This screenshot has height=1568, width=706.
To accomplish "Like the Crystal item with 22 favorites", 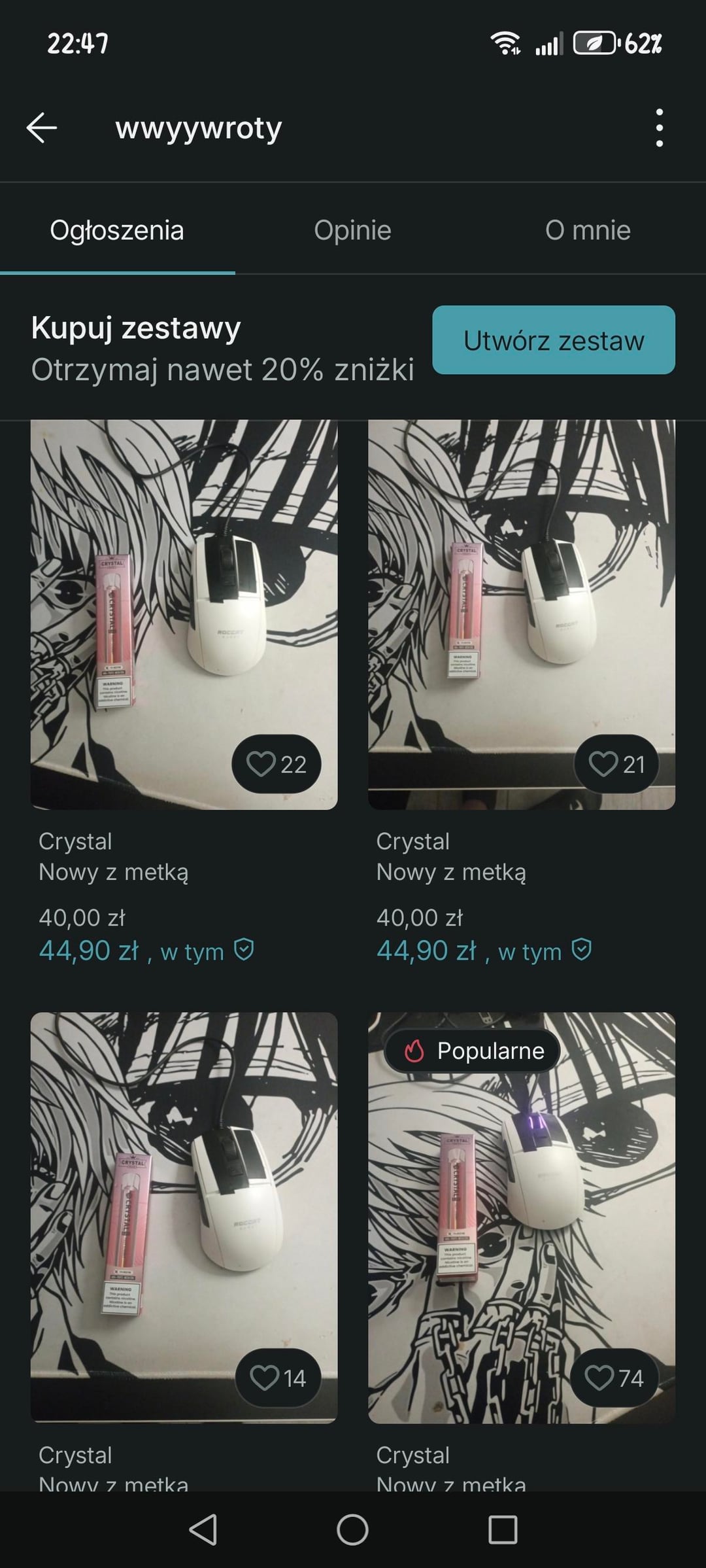I will 276,764.
